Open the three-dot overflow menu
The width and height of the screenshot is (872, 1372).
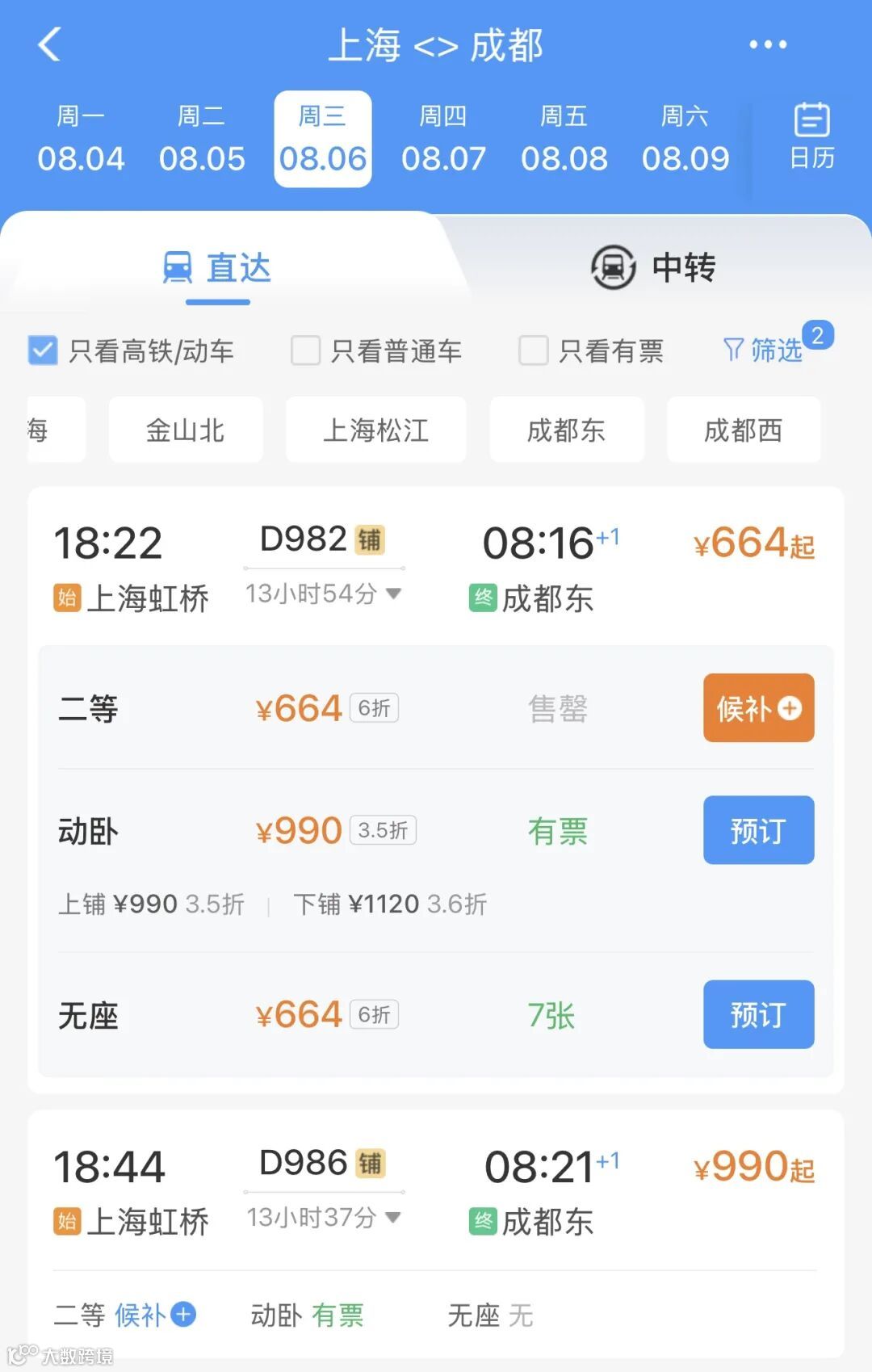[x=767, y=44]
